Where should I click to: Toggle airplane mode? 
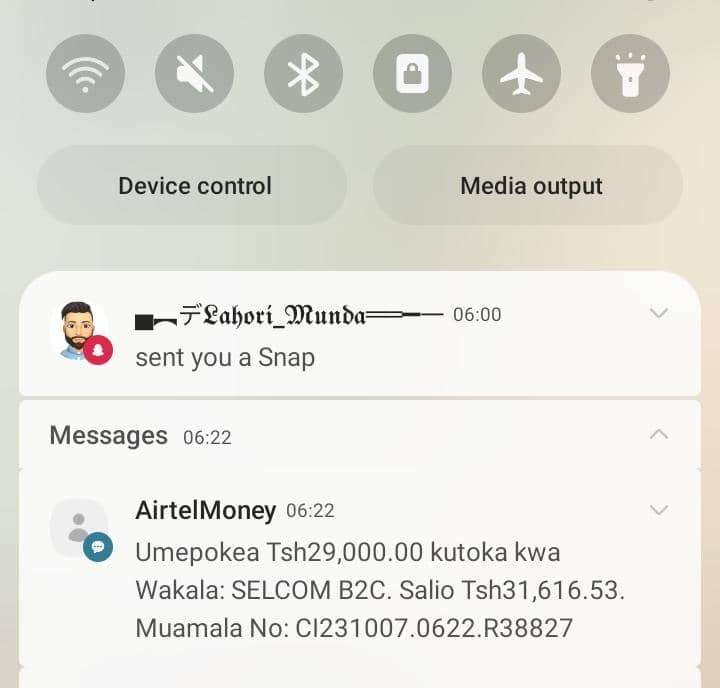(x=521, y=73)
